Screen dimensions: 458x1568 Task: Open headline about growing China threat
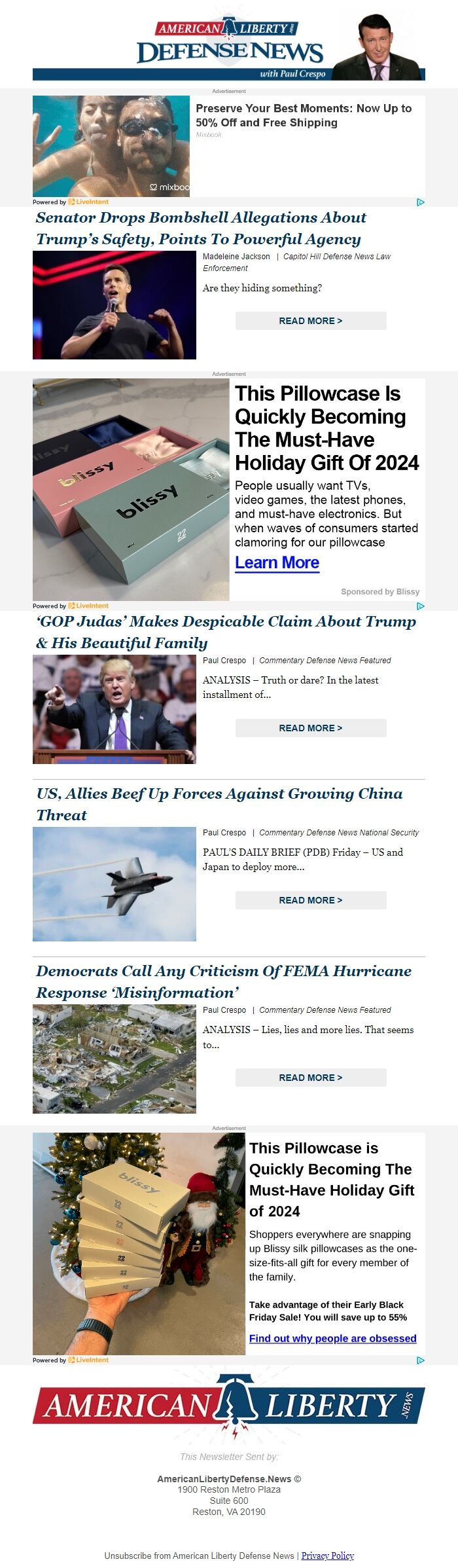click(219, 804)
